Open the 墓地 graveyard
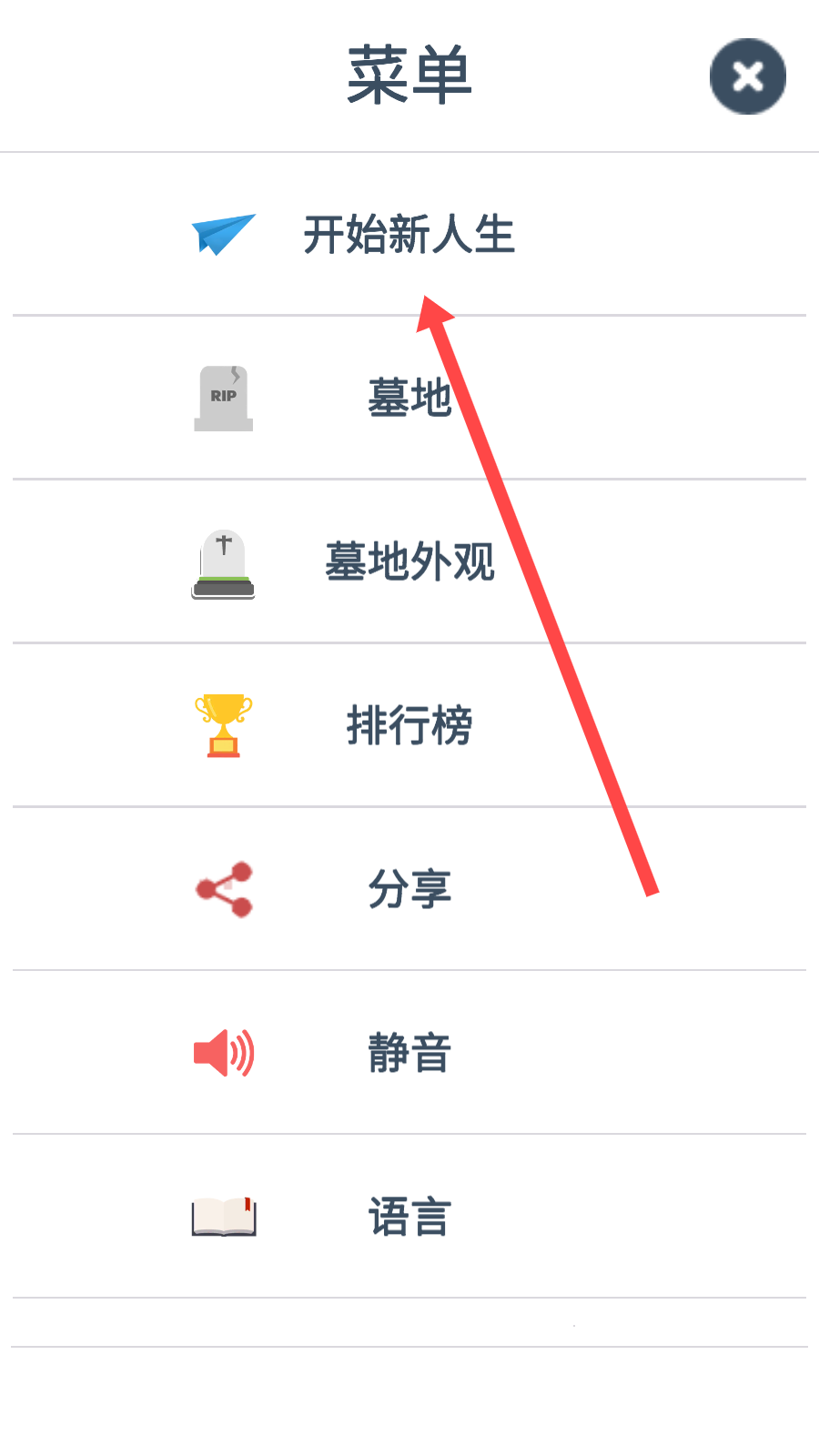This screenshot has width=819, height=1456. 409,398
